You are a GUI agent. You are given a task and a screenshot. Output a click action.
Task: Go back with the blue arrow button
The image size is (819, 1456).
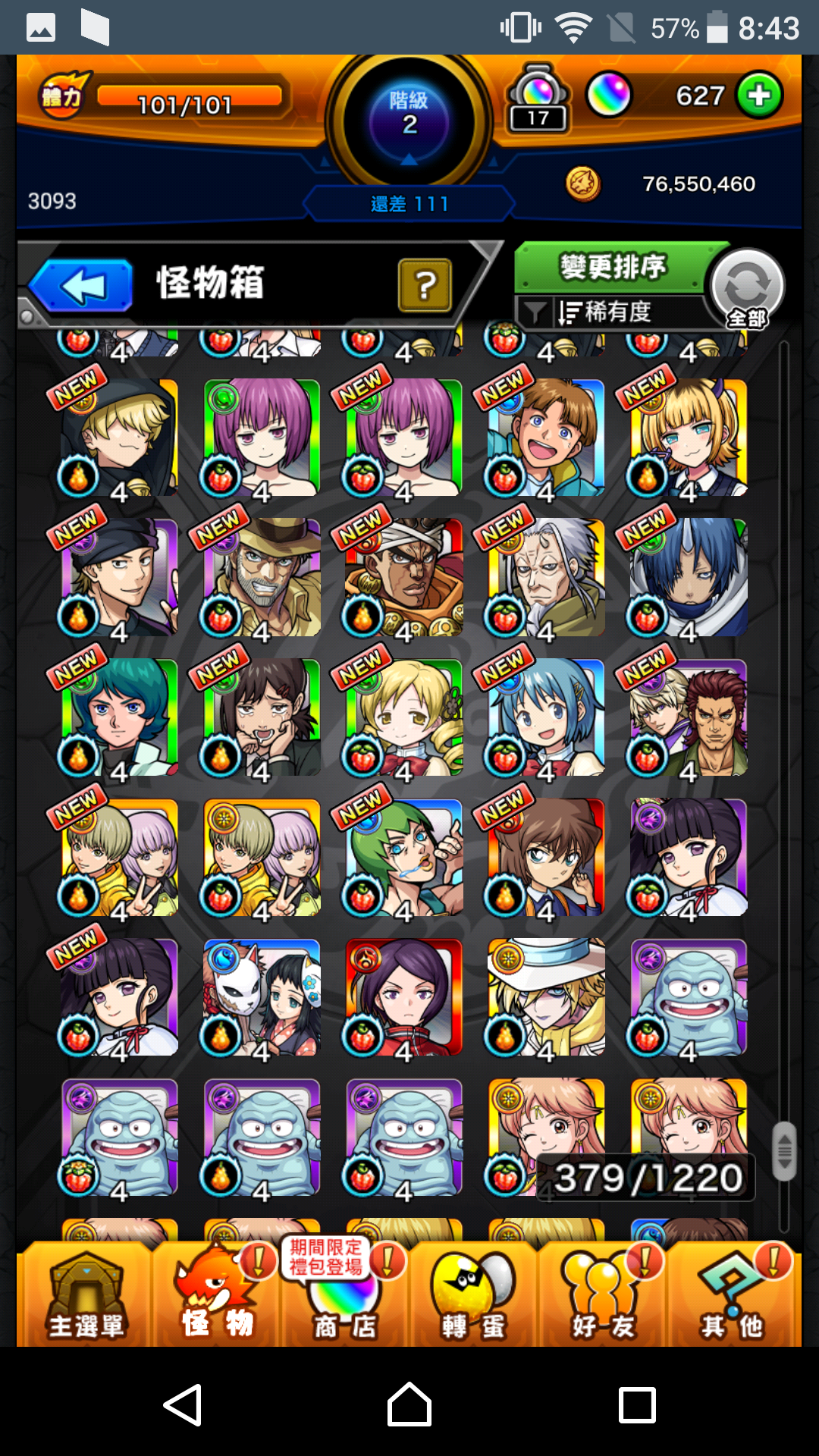click(81, 286)
